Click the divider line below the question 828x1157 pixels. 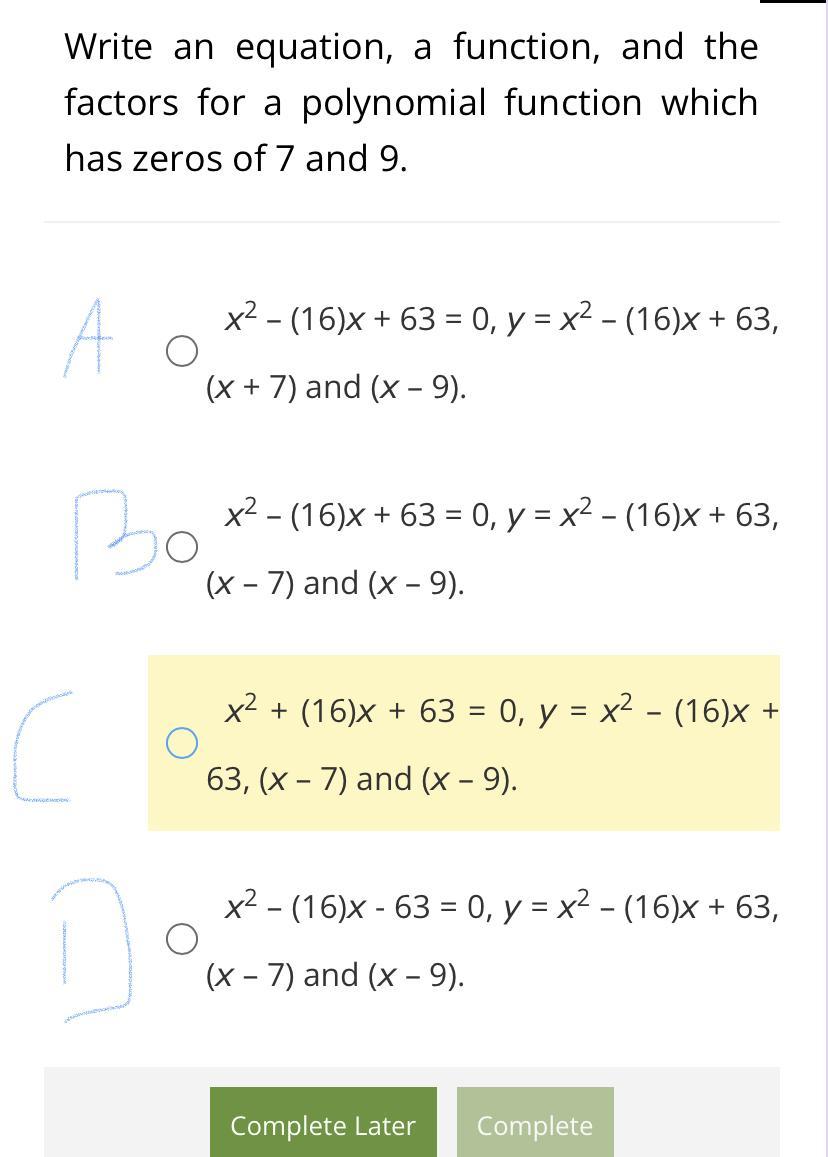(412, 221)
